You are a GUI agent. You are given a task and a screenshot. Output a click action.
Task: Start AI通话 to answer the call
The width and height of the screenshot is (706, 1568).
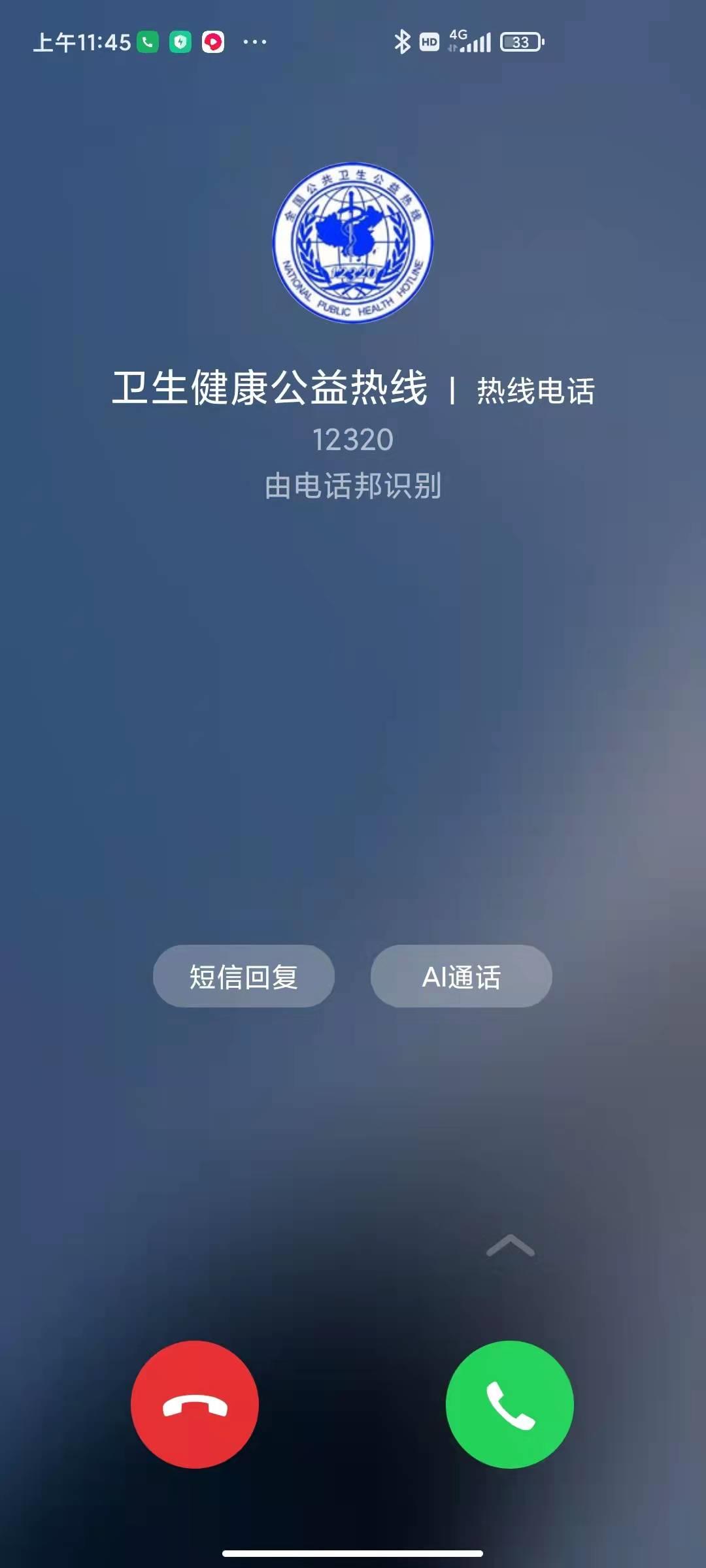tap(462, 976)
